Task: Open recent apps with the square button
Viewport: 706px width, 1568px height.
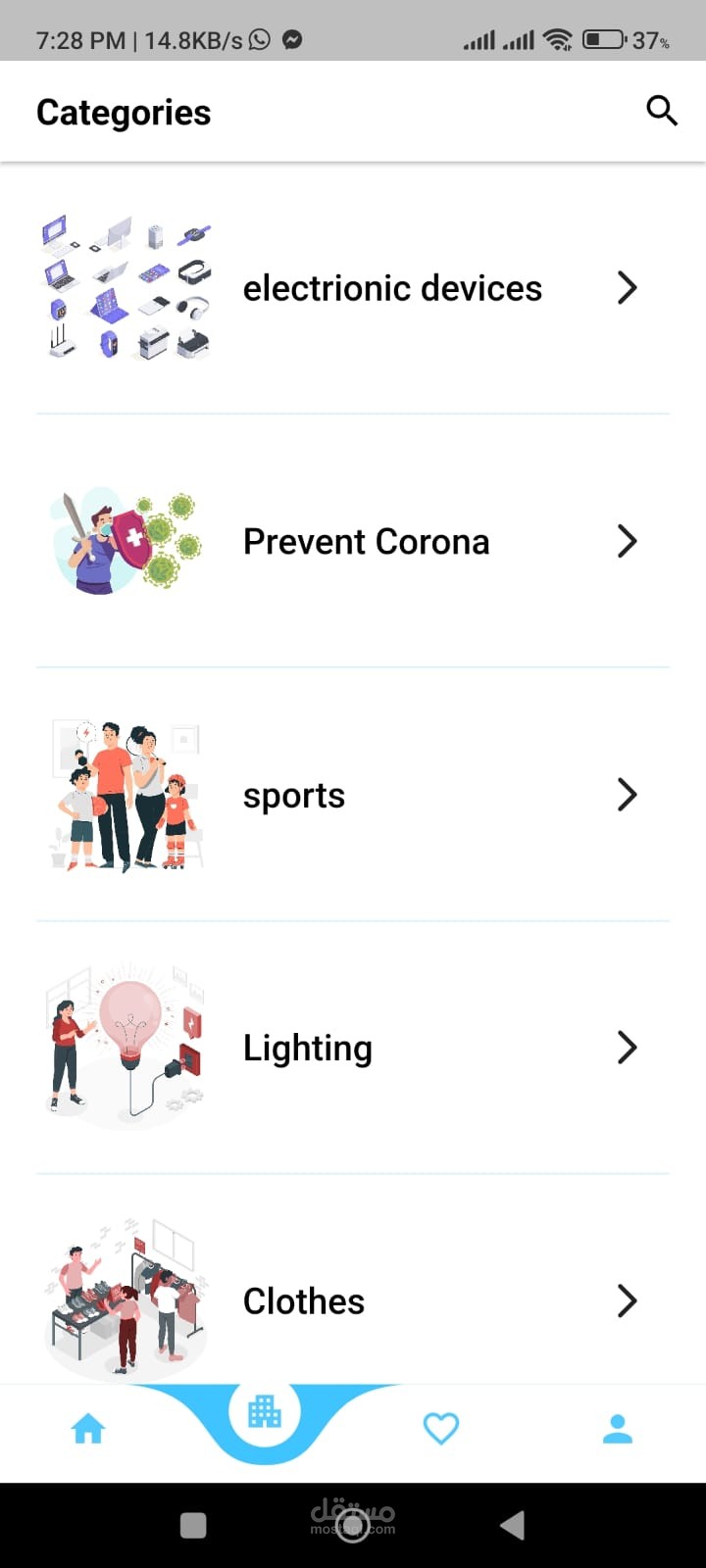Action: point(193,1525)
